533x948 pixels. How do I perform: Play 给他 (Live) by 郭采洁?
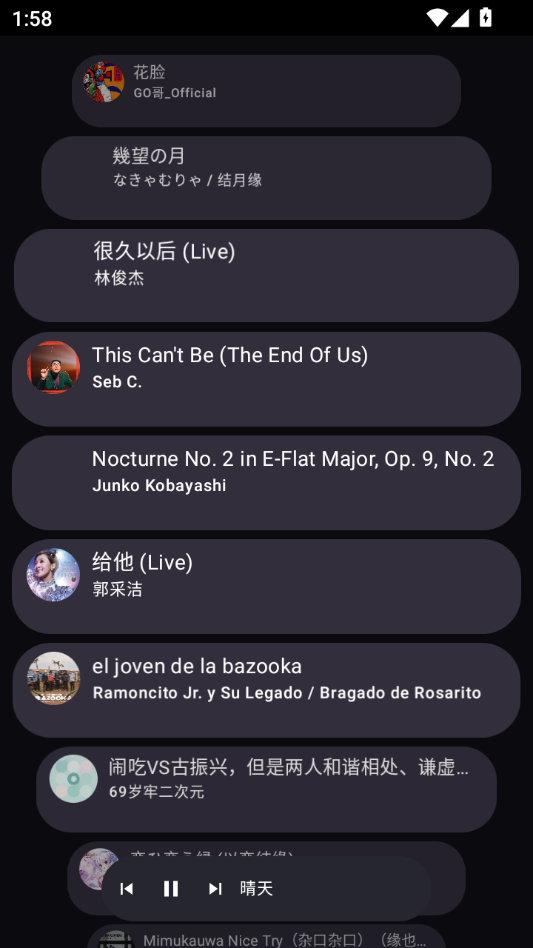pos(266,586)
